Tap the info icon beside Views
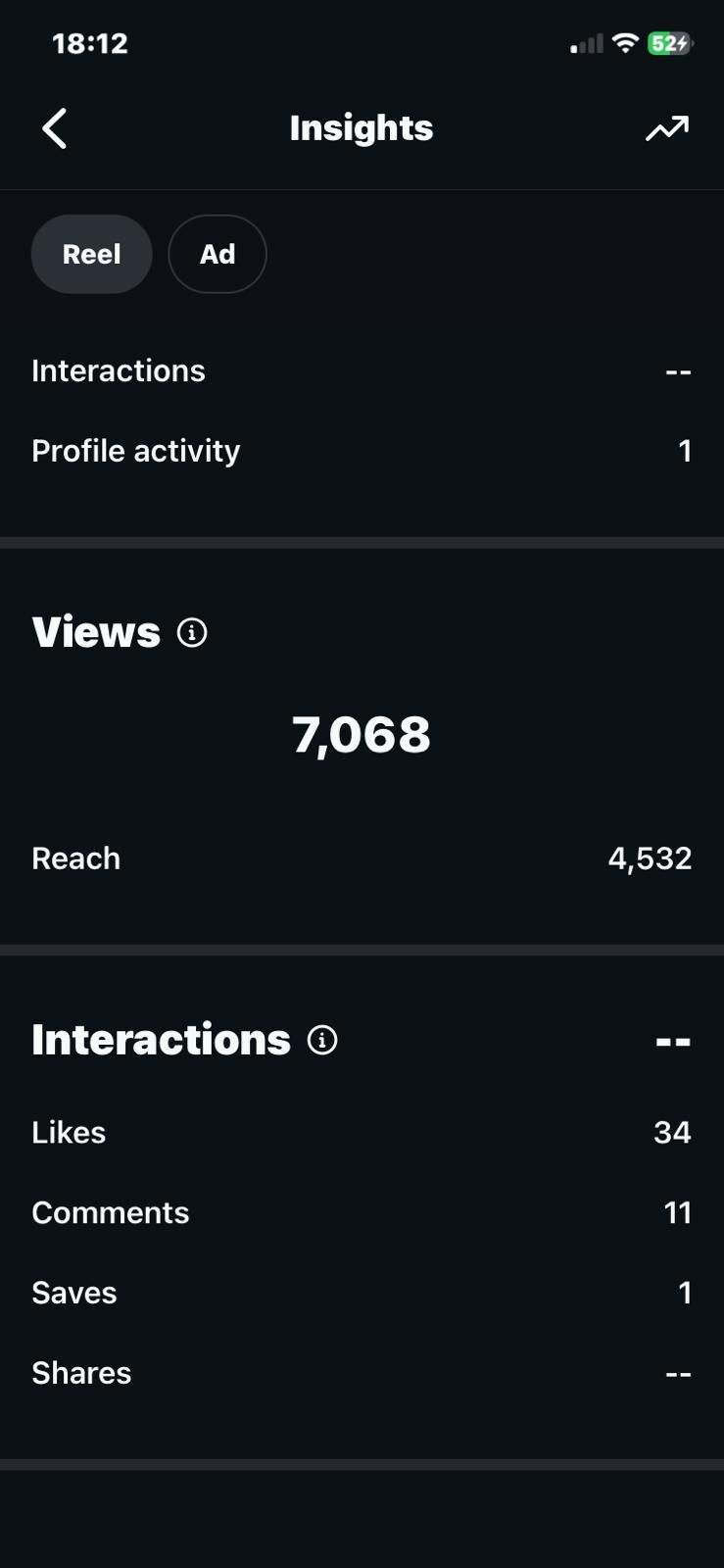The width and height of the screenshot is (724, 1568). (x=192, y=633)
